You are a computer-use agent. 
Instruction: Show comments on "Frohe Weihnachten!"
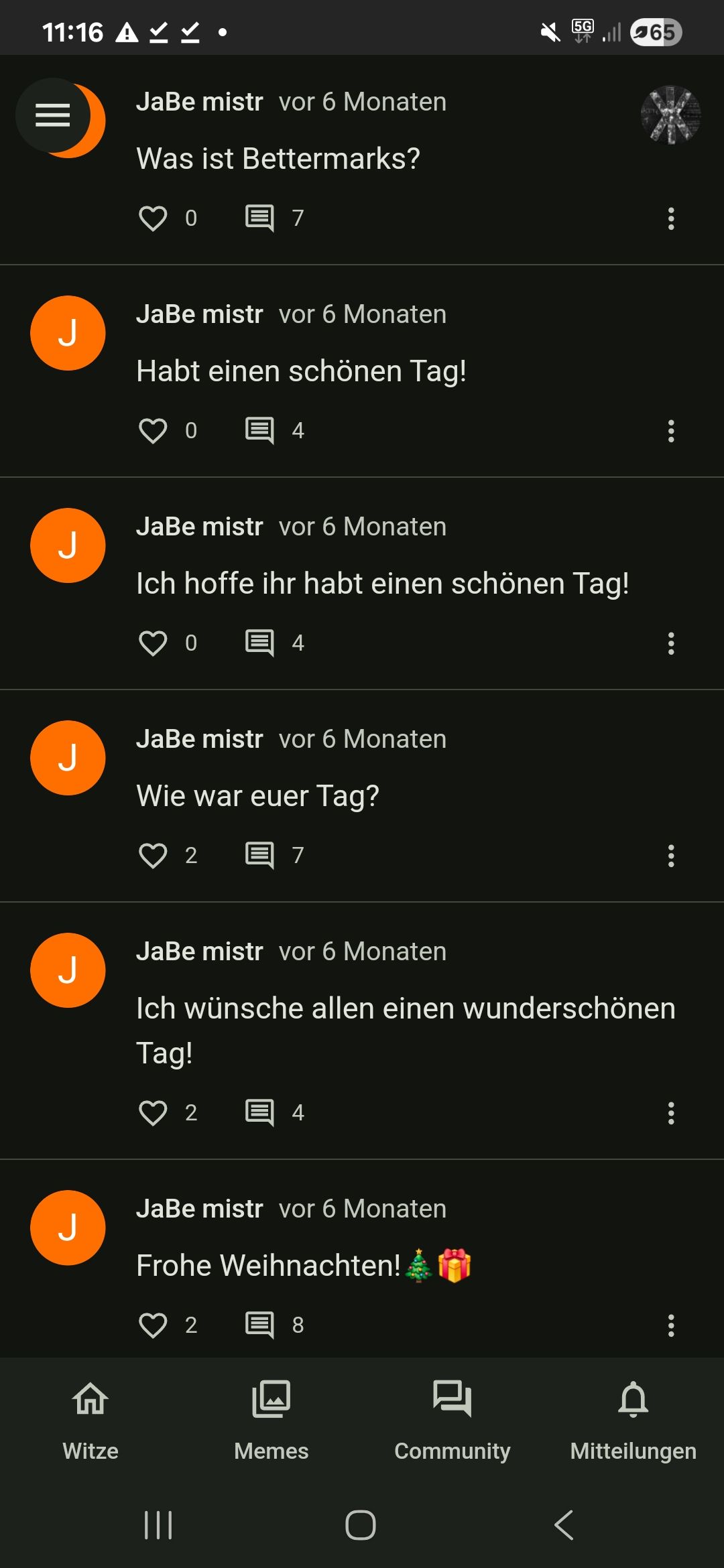[x=260, y=1325]
